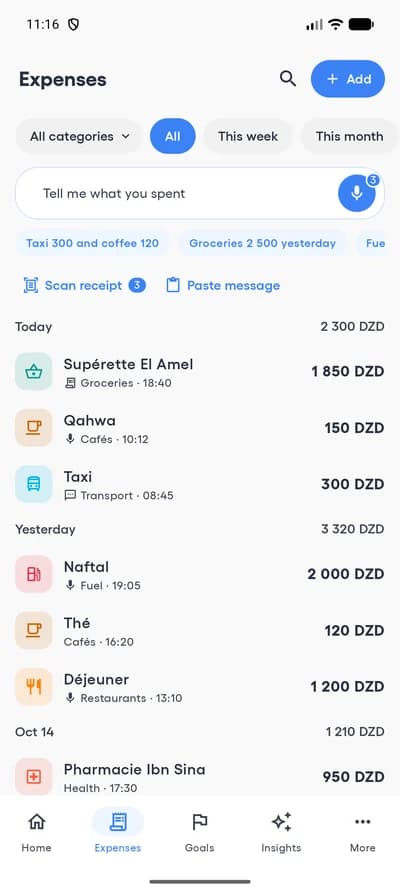Viewport: 400px width, 892px height.
Task: Start voice input with the microphone button
Action: 357,193
